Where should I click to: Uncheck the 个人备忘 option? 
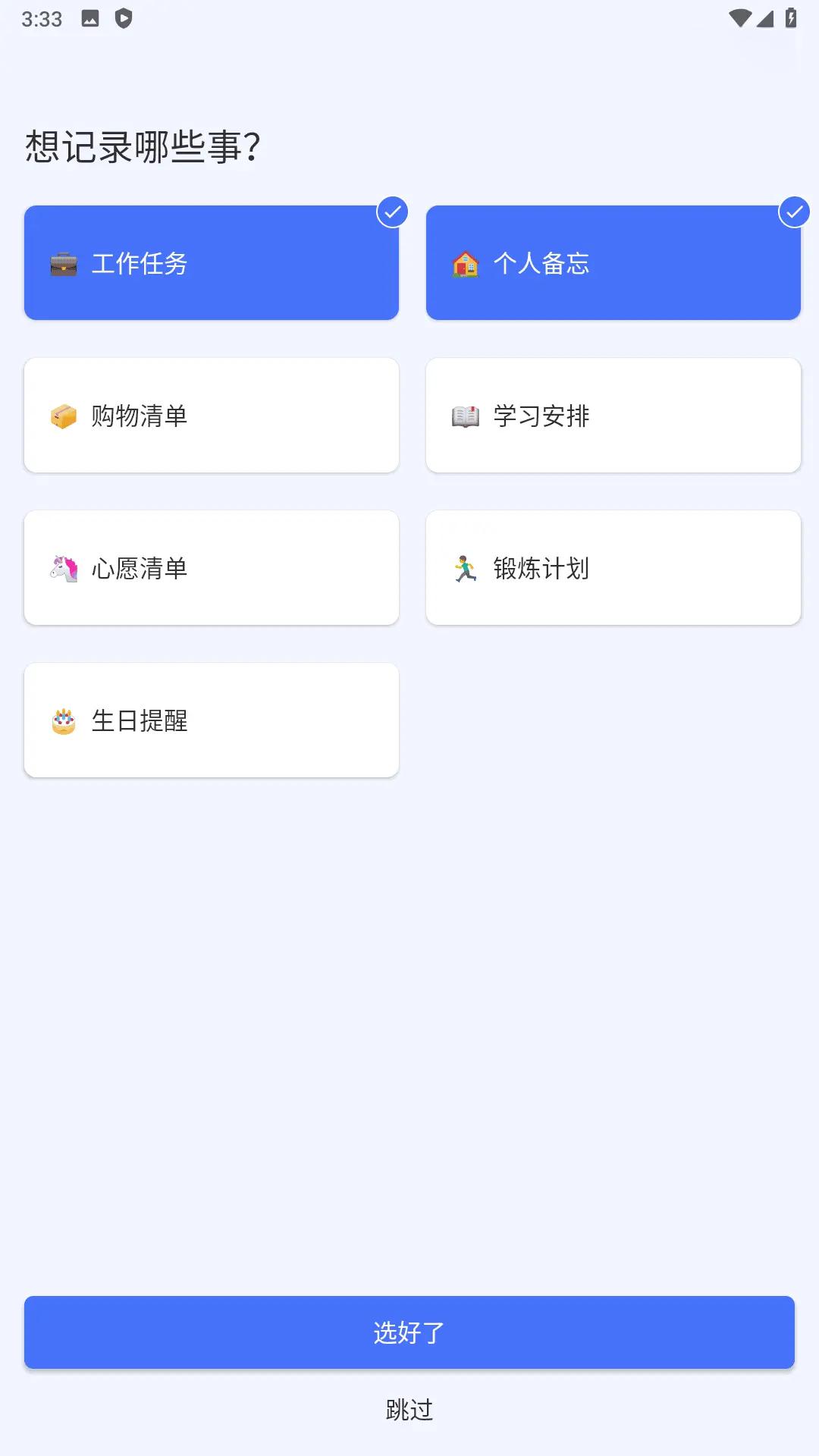tap(613, 262)
